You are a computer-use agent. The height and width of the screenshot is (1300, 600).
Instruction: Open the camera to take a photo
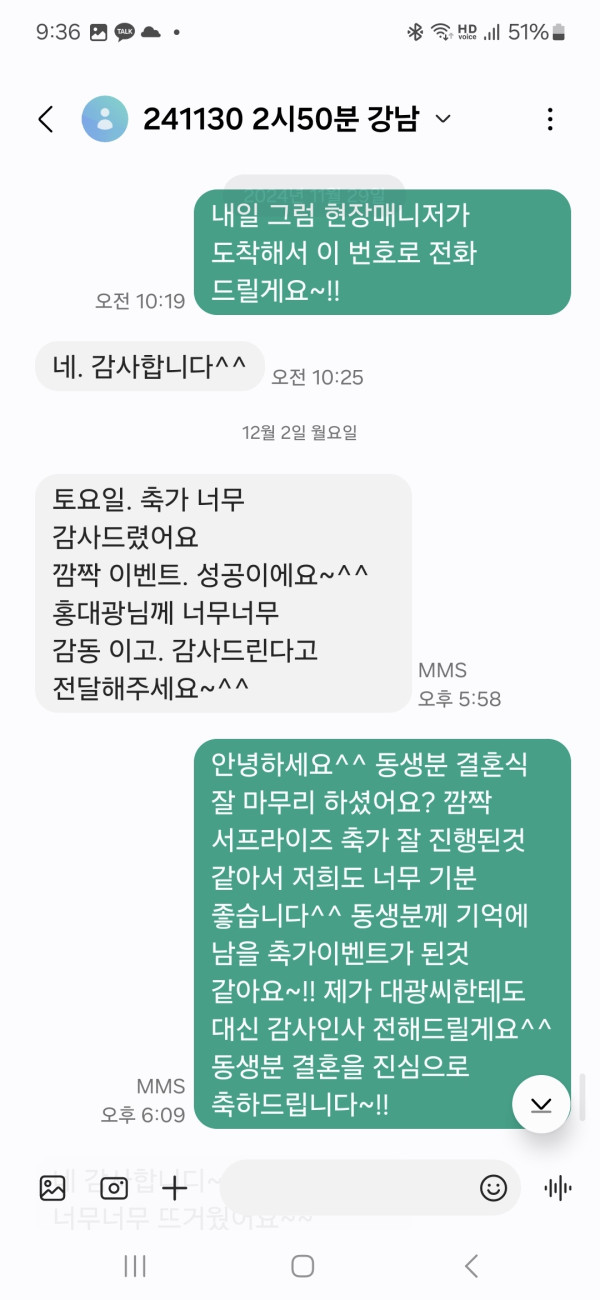[114, 1188]
